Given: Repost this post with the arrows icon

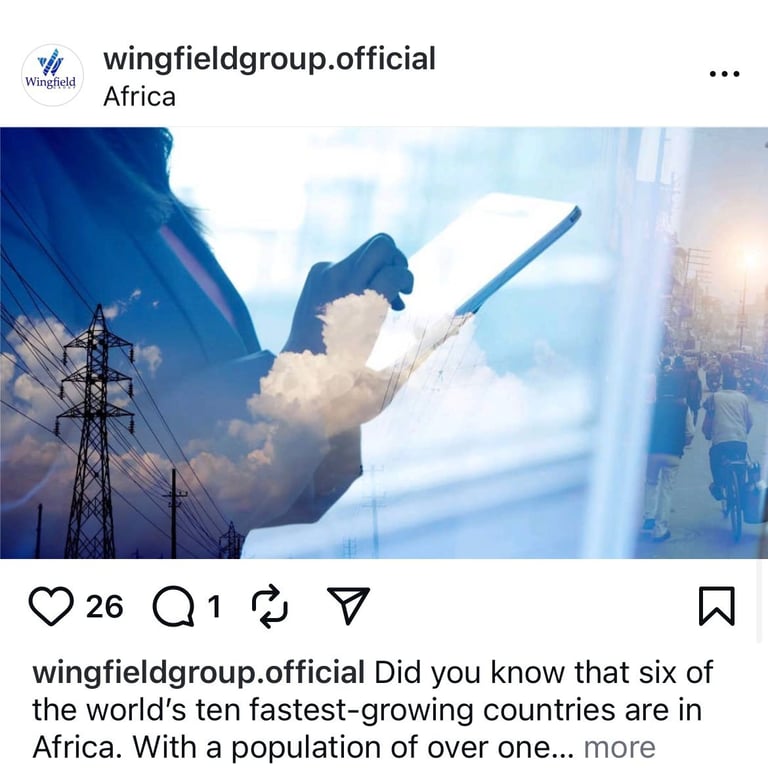Looking at the screenshot, I should [270, 606].
